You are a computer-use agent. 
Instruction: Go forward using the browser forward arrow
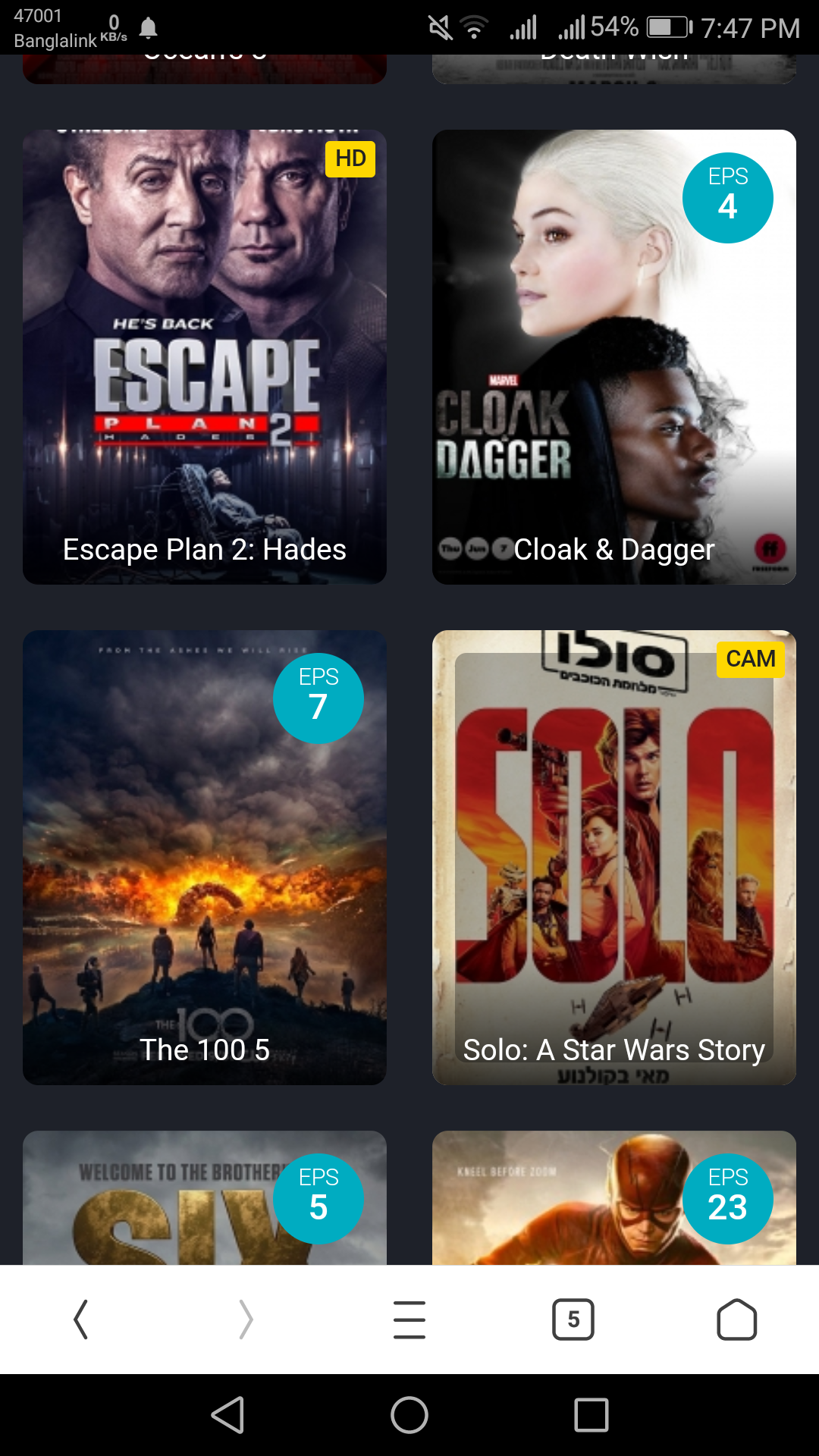245,1319
